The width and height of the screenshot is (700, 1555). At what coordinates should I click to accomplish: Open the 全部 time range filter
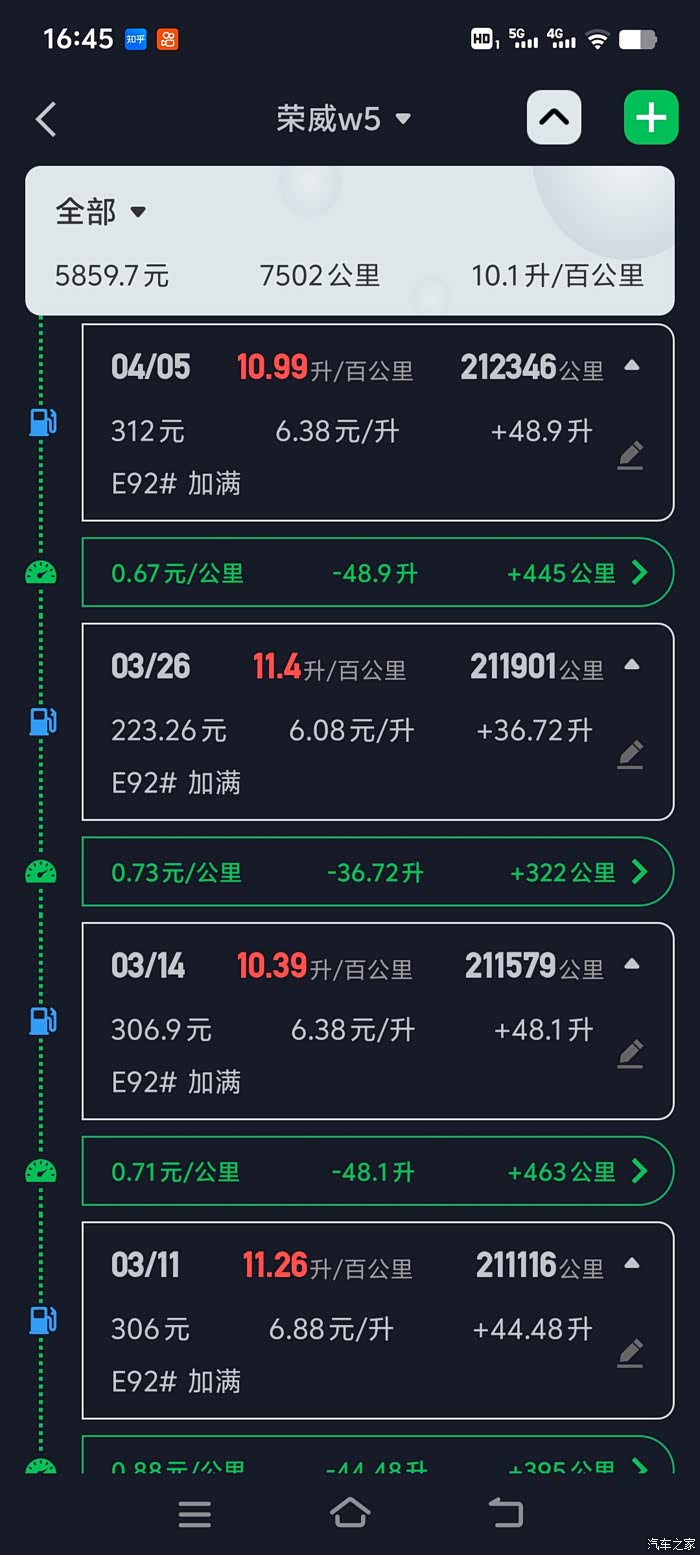click(101, 212)
